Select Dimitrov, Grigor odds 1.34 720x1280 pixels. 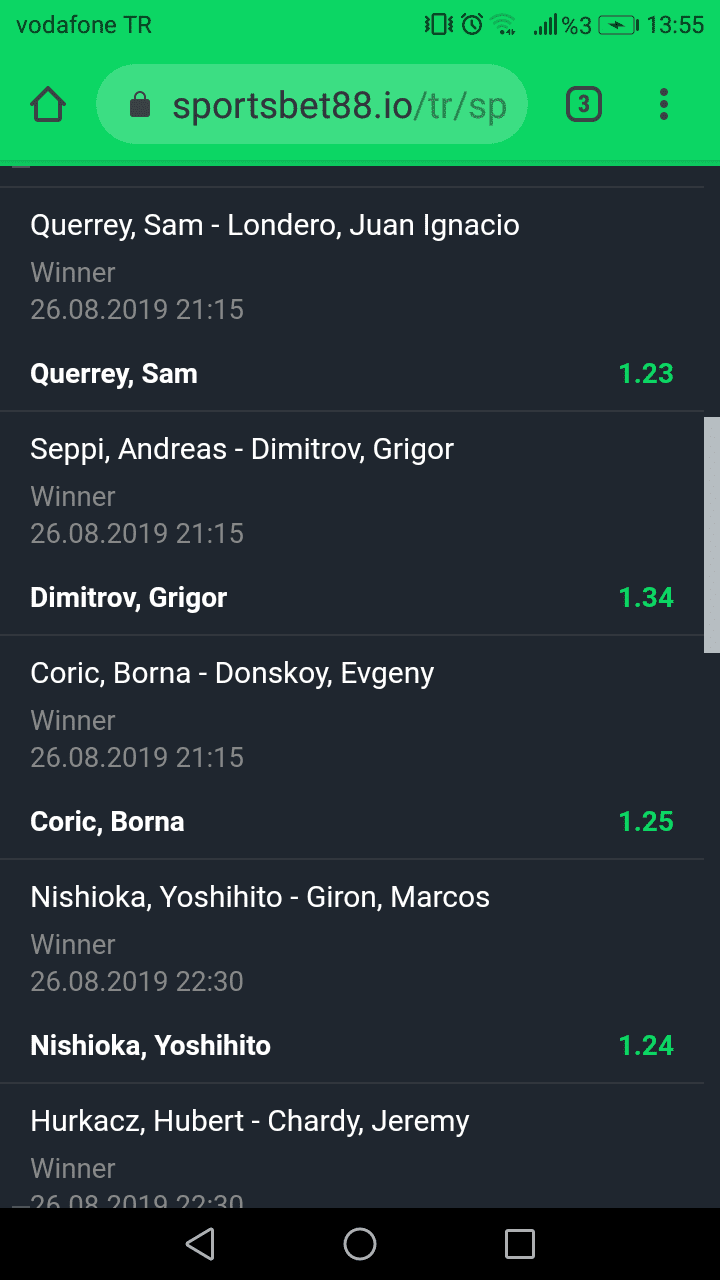[x=352, y=598]
